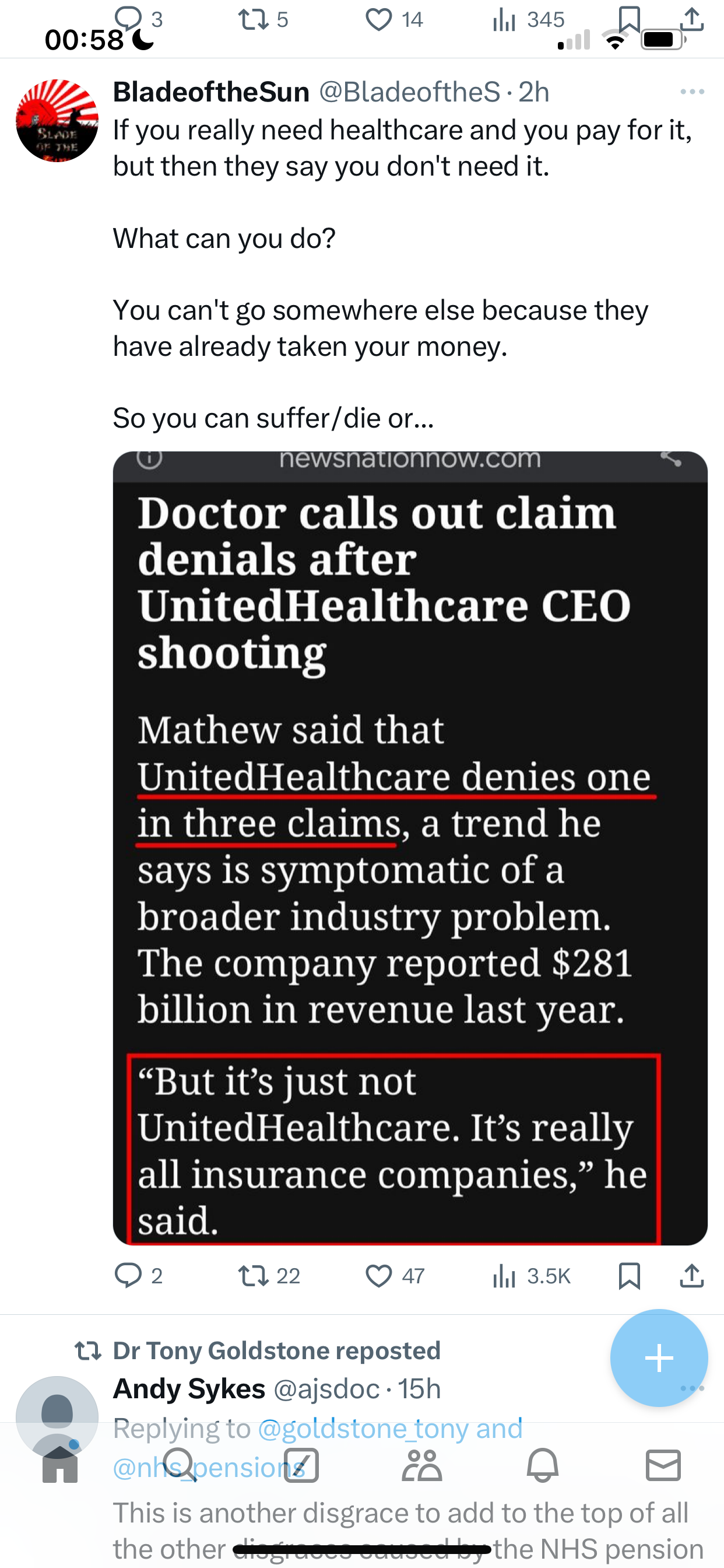Image resolution: width=724 pixels, height=1568 pixels.
Task: Open BladeoftheSun's profile picture
Action: point(57,121)
